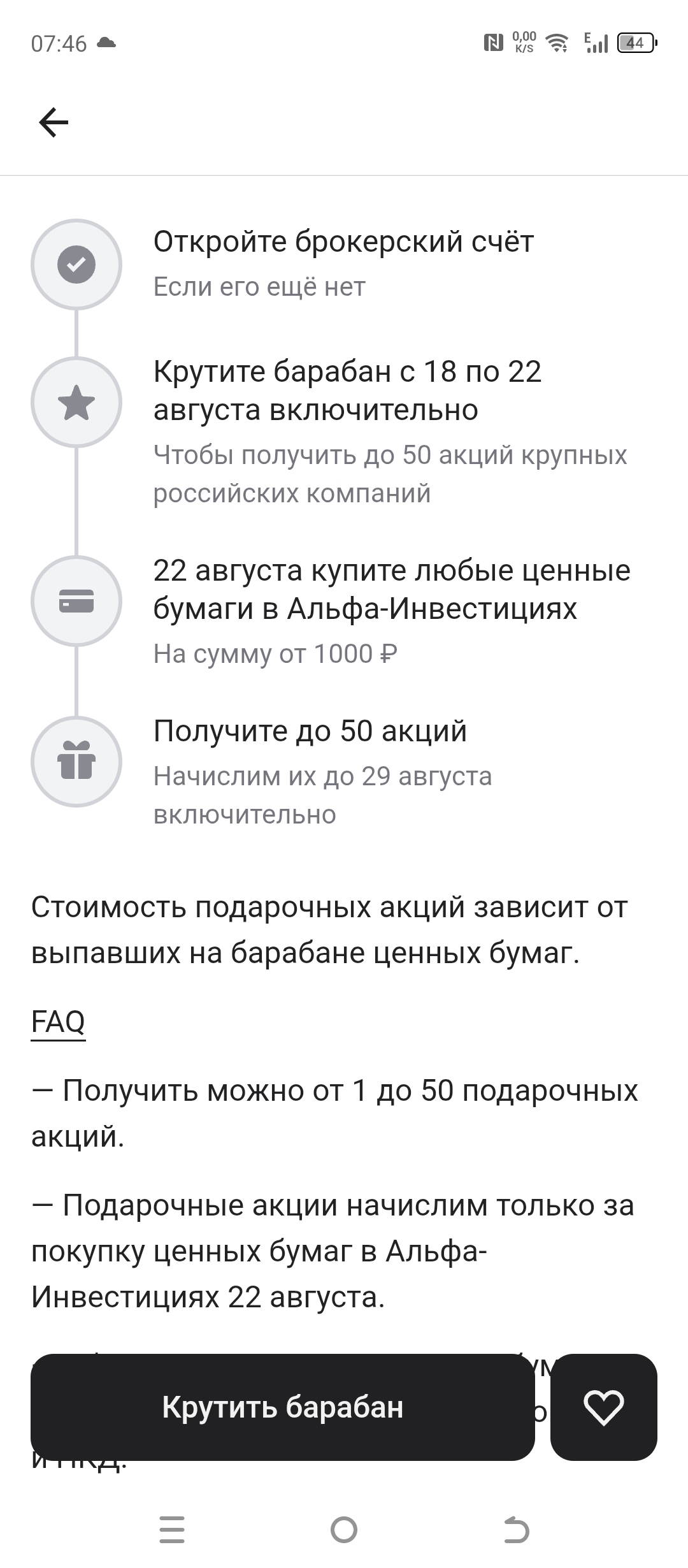The image size is (688, 1568).
Task: Open recent apps from the navigation bar
Action: 172,1530
